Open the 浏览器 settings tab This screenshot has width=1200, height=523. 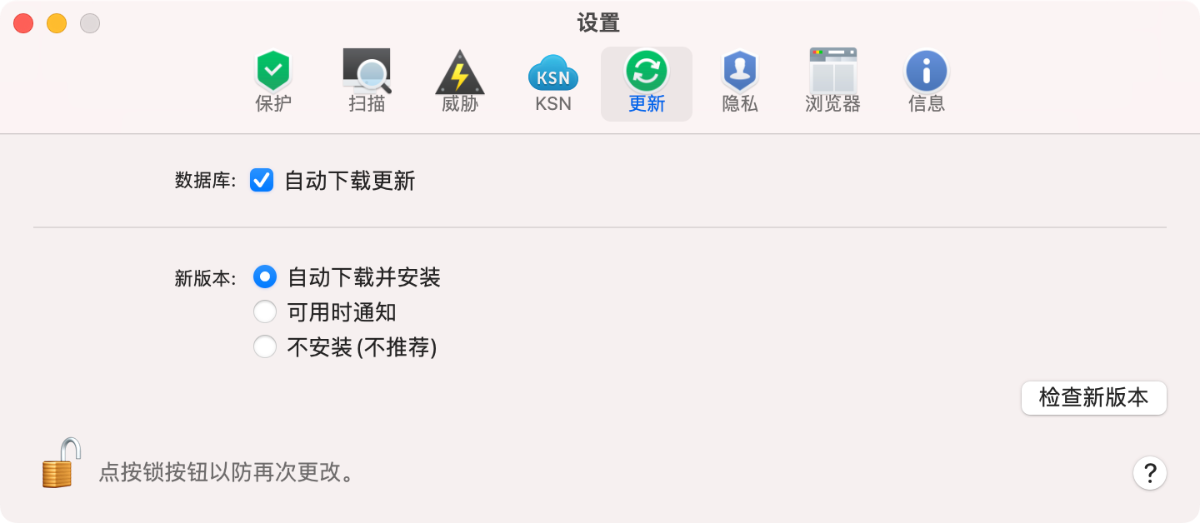click(x=832, y=83)
